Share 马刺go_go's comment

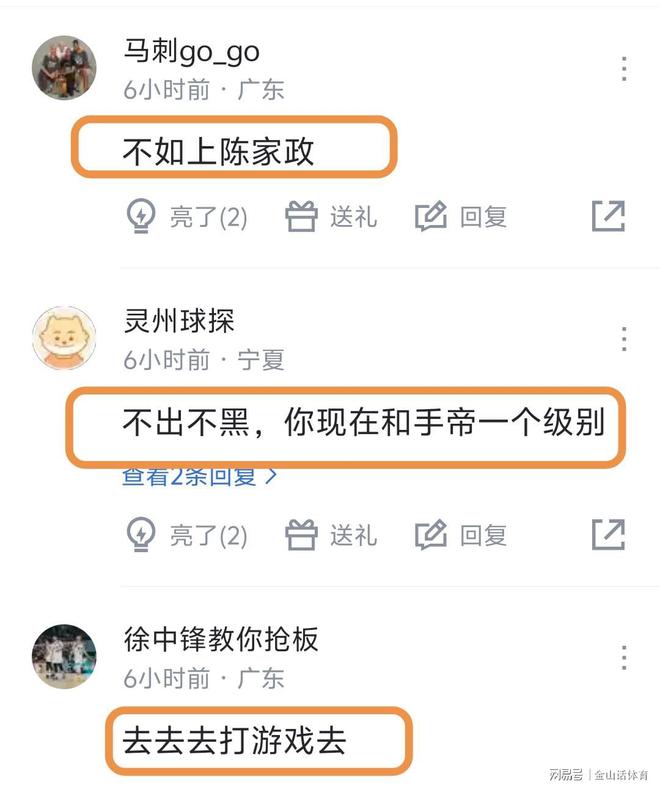[x=608, y=216]
